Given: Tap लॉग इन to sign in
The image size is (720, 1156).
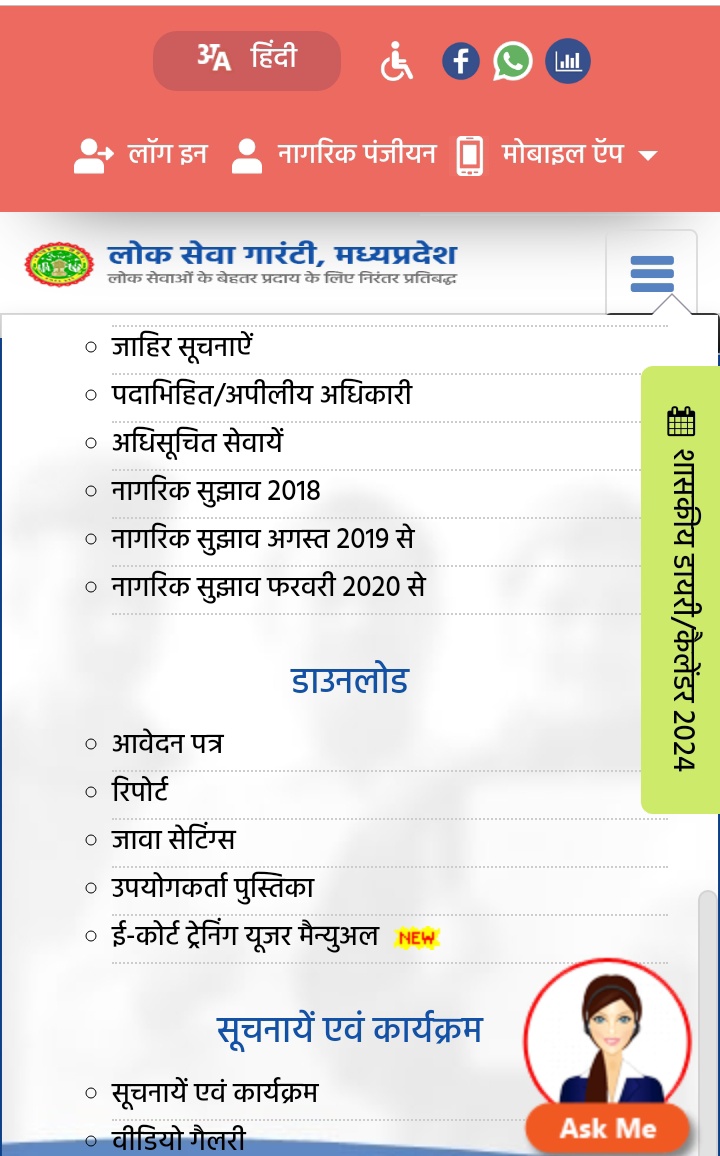Looking at the screenshot, I should click(x=143, y=154).
